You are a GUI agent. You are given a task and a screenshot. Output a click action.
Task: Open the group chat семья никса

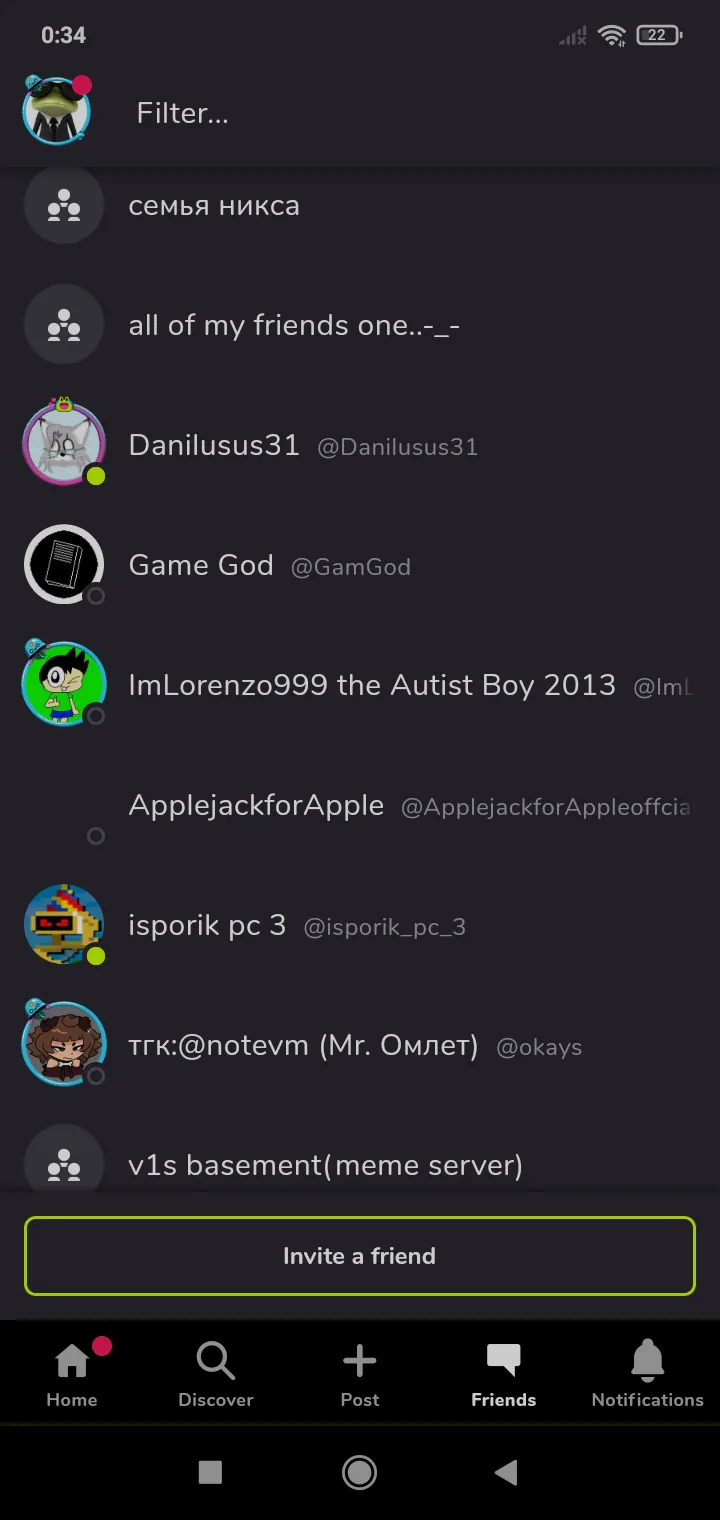pos(360,206)
